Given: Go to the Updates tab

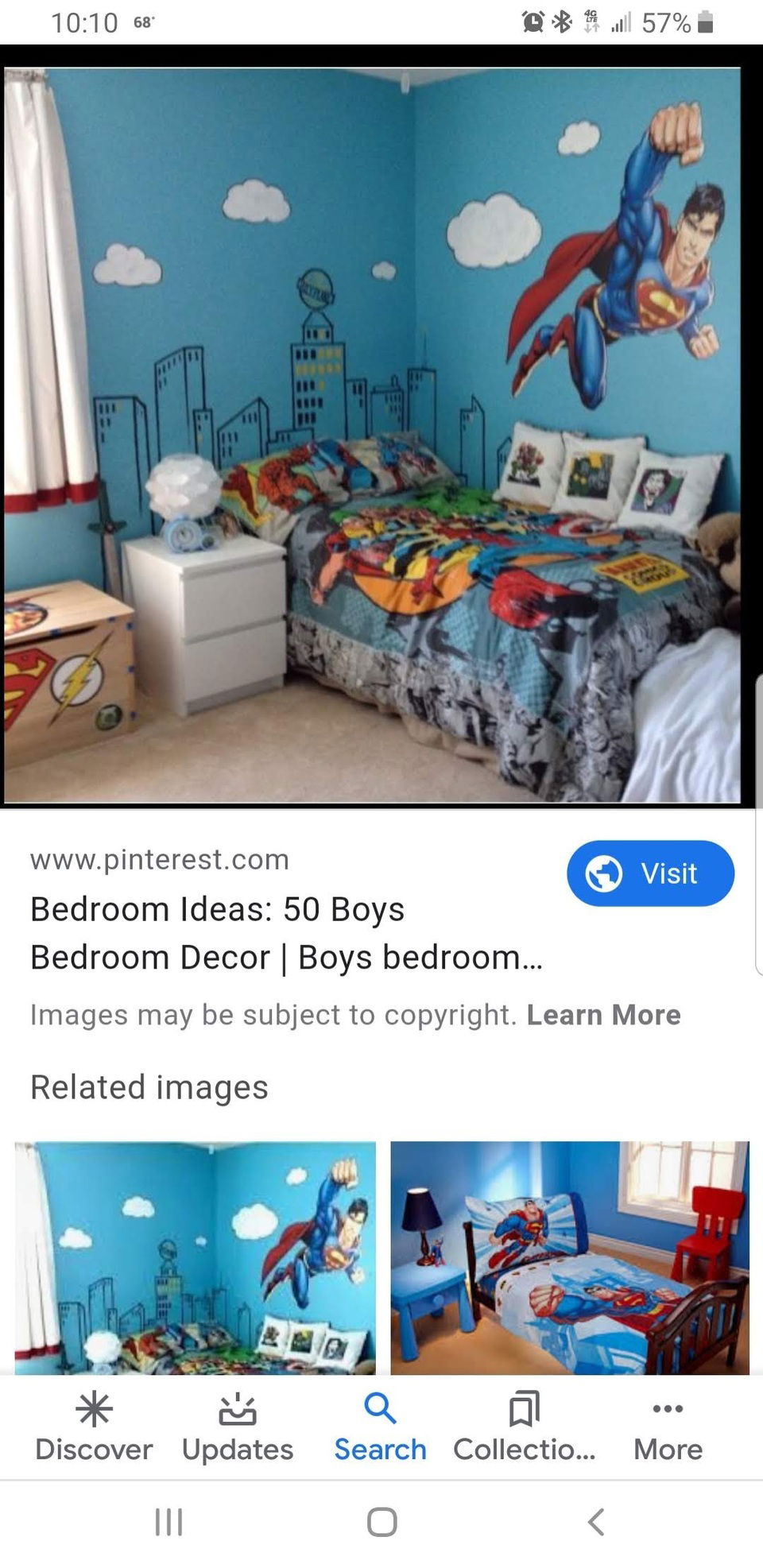Looking at the screenshot, I should [x=237, y=1428].
